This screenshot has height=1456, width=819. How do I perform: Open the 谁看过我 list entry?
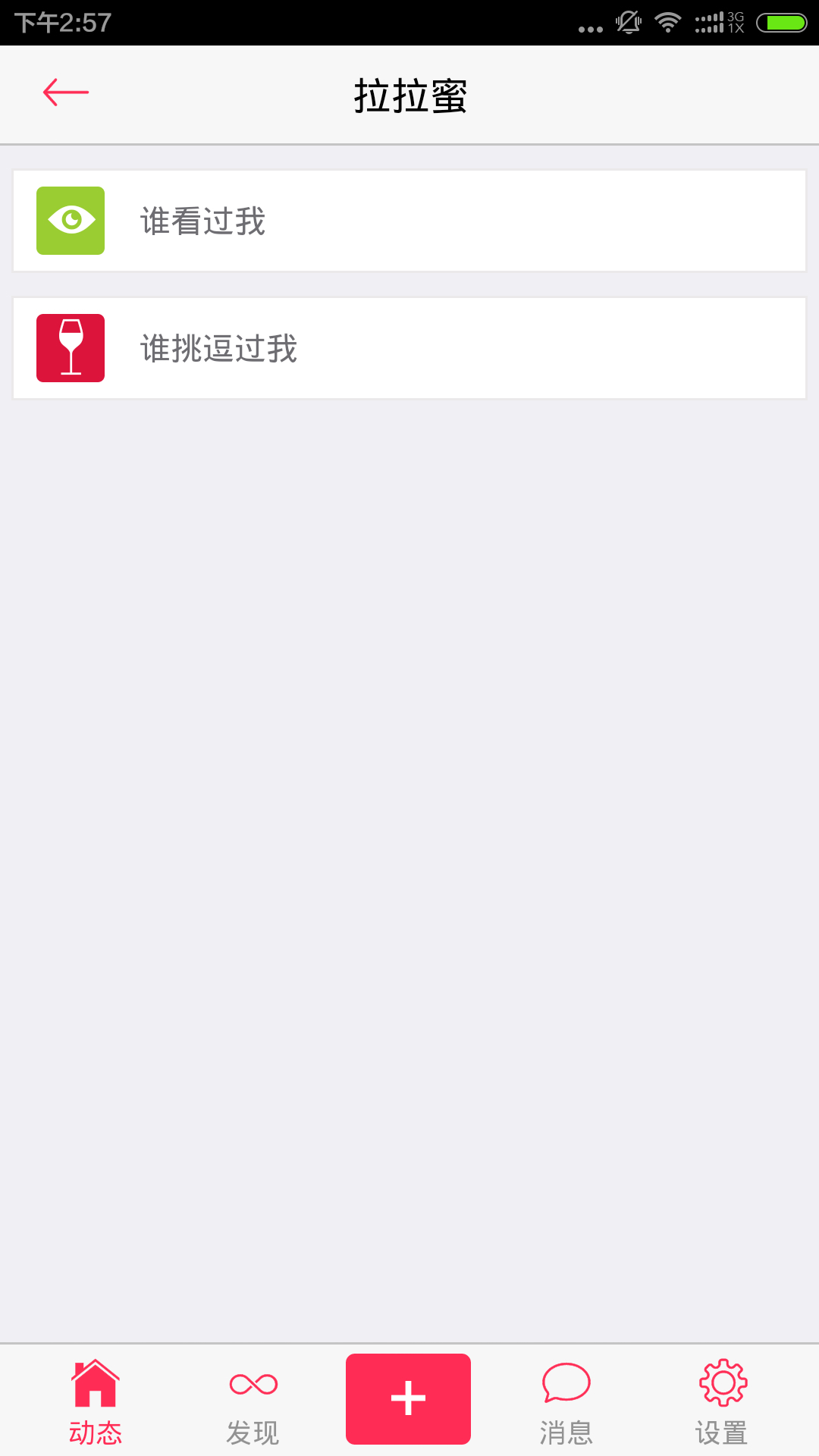coord(409,220)
